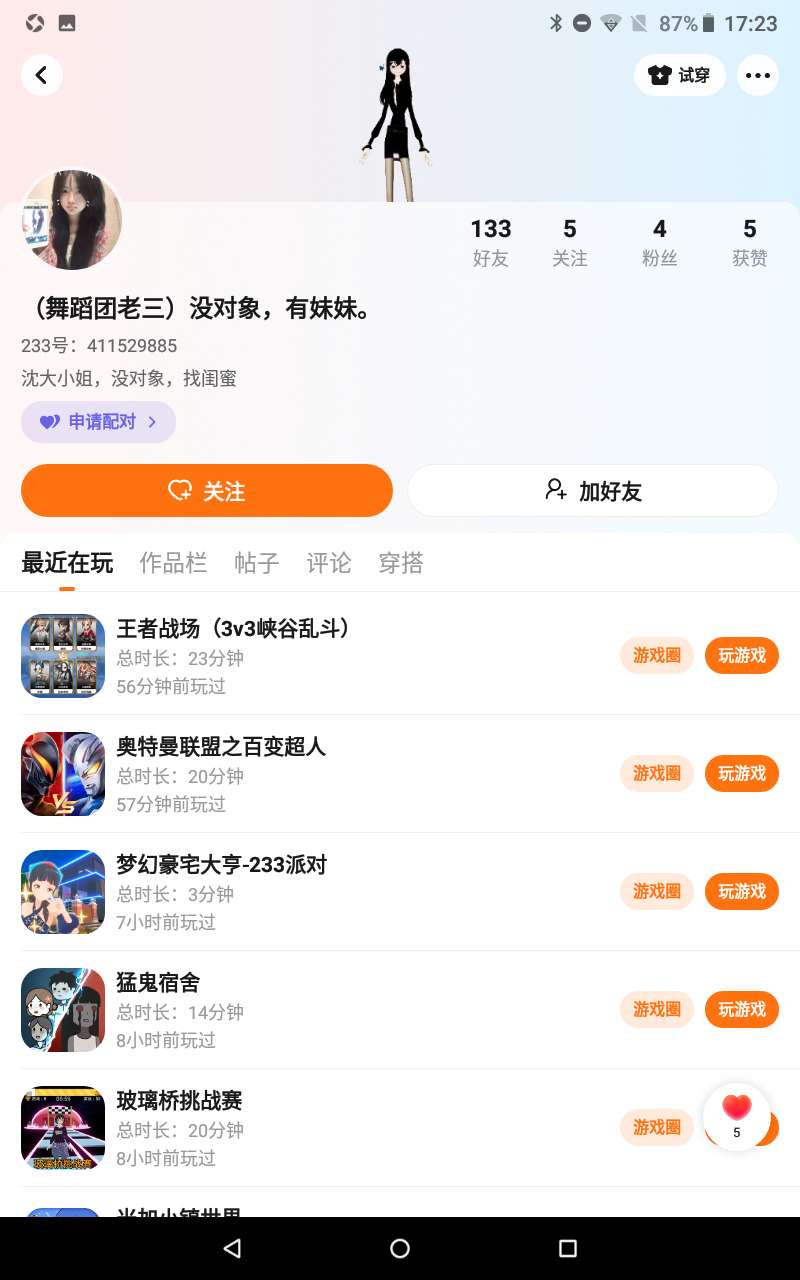Follow this user with 关注 button

(x=207, y=491)
